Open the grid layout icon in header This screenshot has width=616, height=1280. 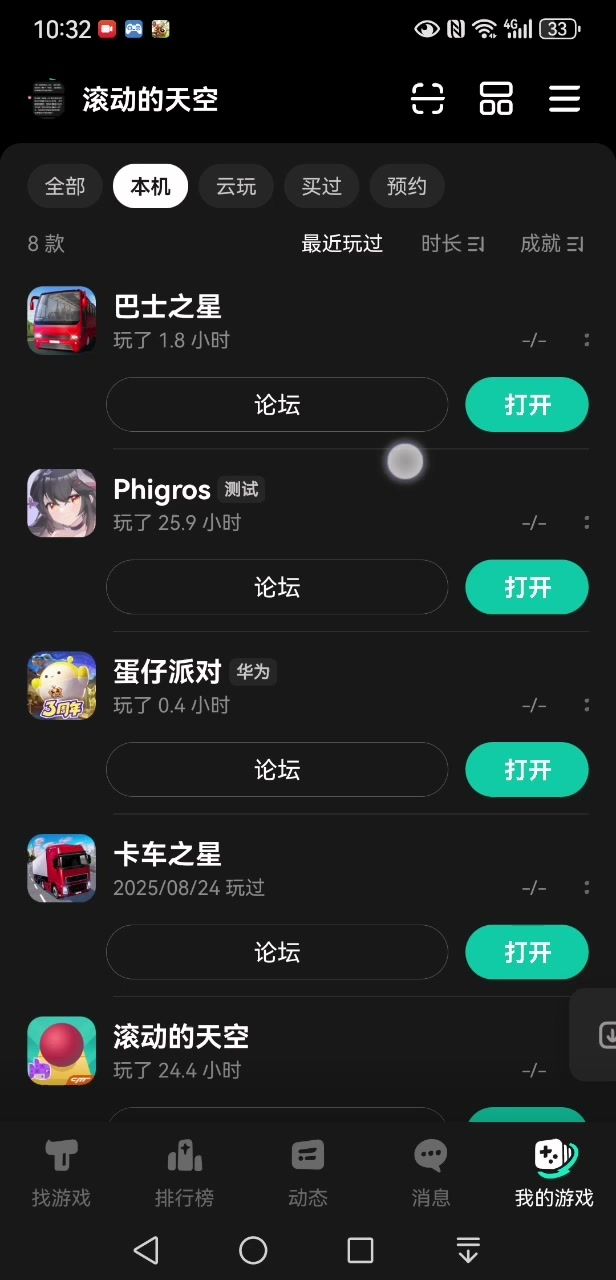pos(496,99)
